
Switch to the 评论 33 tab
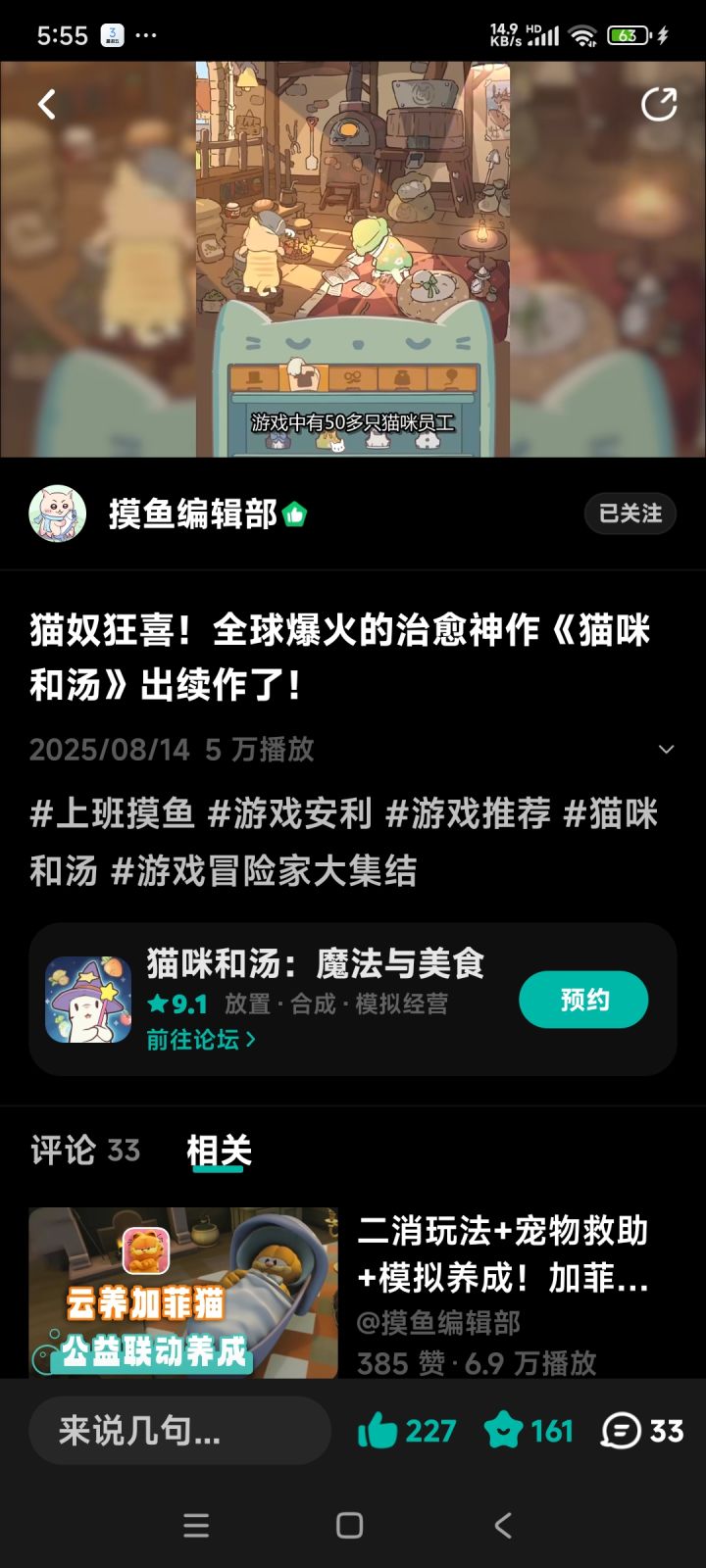(86, 1151)
